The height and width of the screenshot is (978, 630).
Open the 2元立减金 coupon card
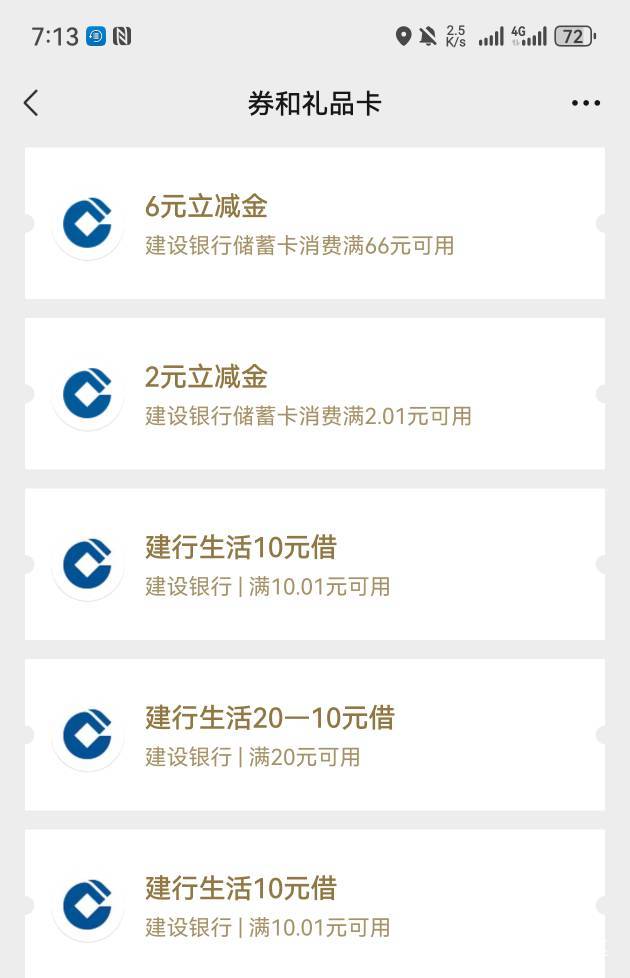click(315, 394)
